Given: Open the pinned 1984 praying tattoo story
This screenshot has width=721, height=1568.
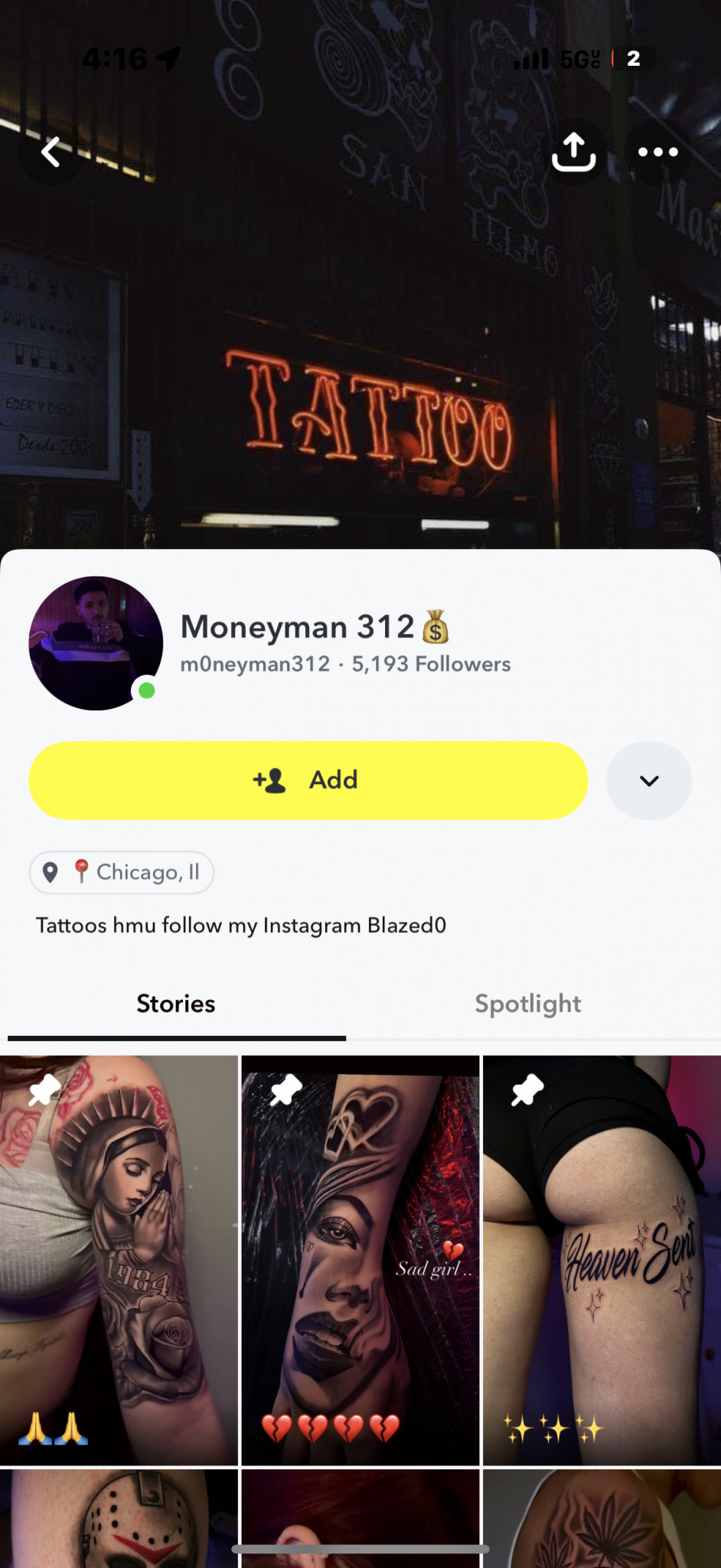Looking at the screenshot, I should tap(119, 1259).
